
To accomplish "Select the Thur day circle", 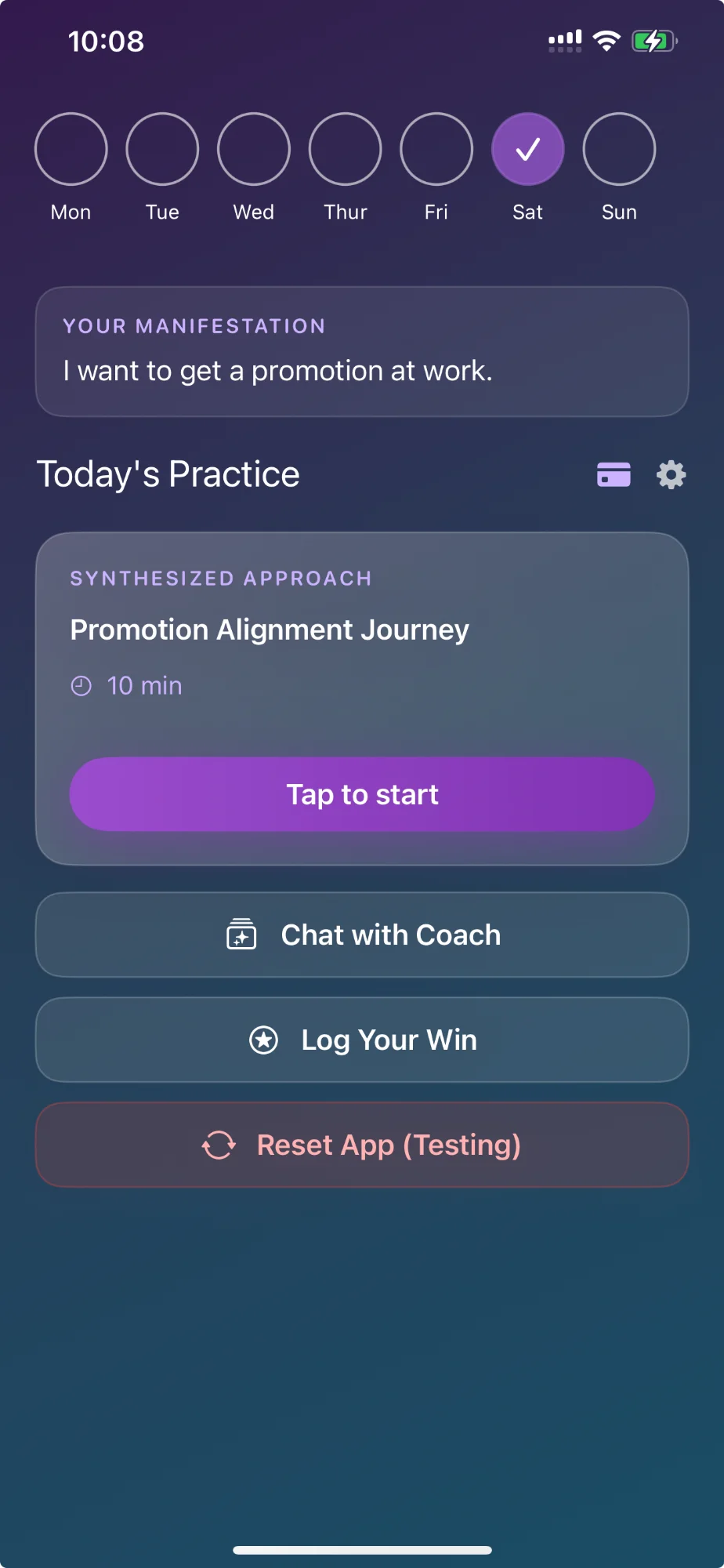I will (x=346, y=149).
